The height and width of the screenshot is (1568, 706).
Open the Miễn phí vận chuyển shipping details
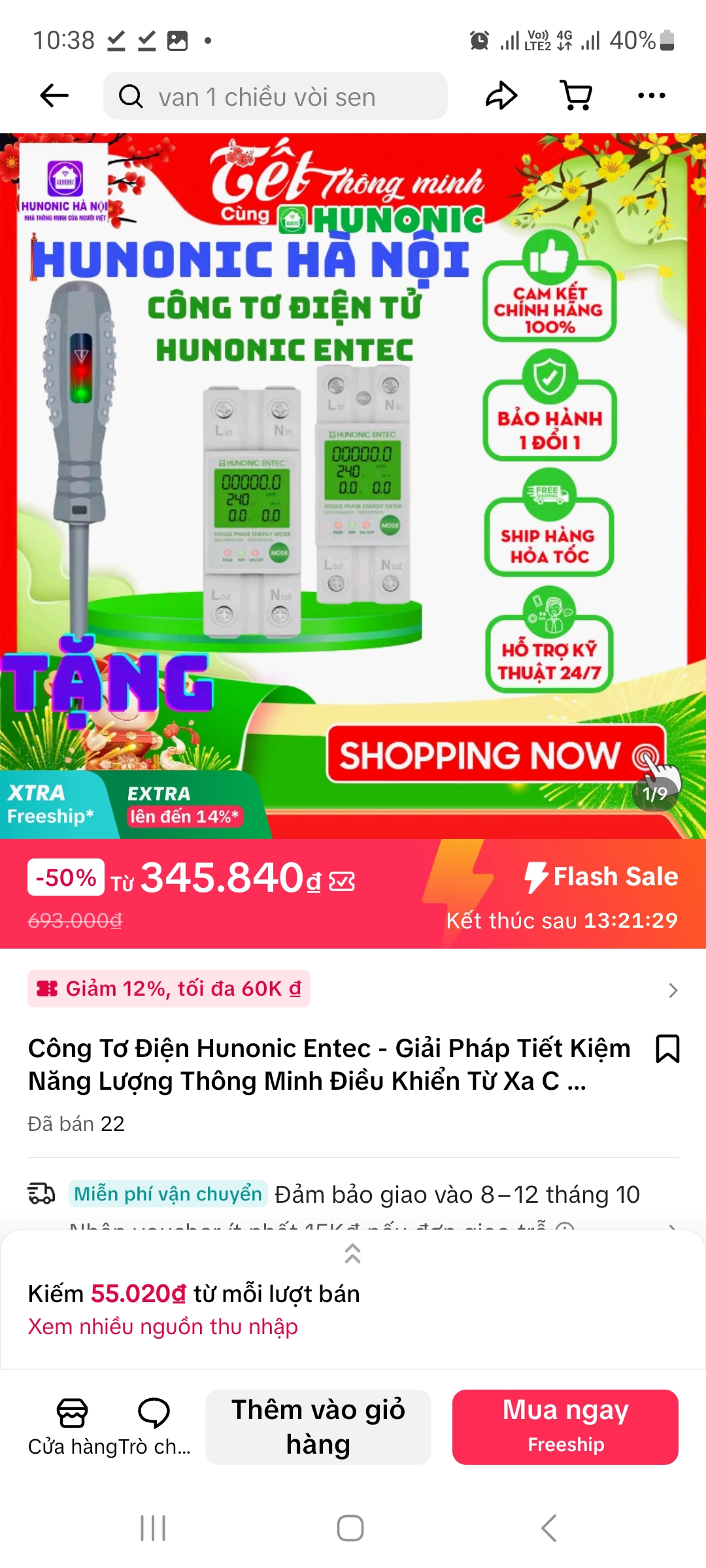[353, 1194]
